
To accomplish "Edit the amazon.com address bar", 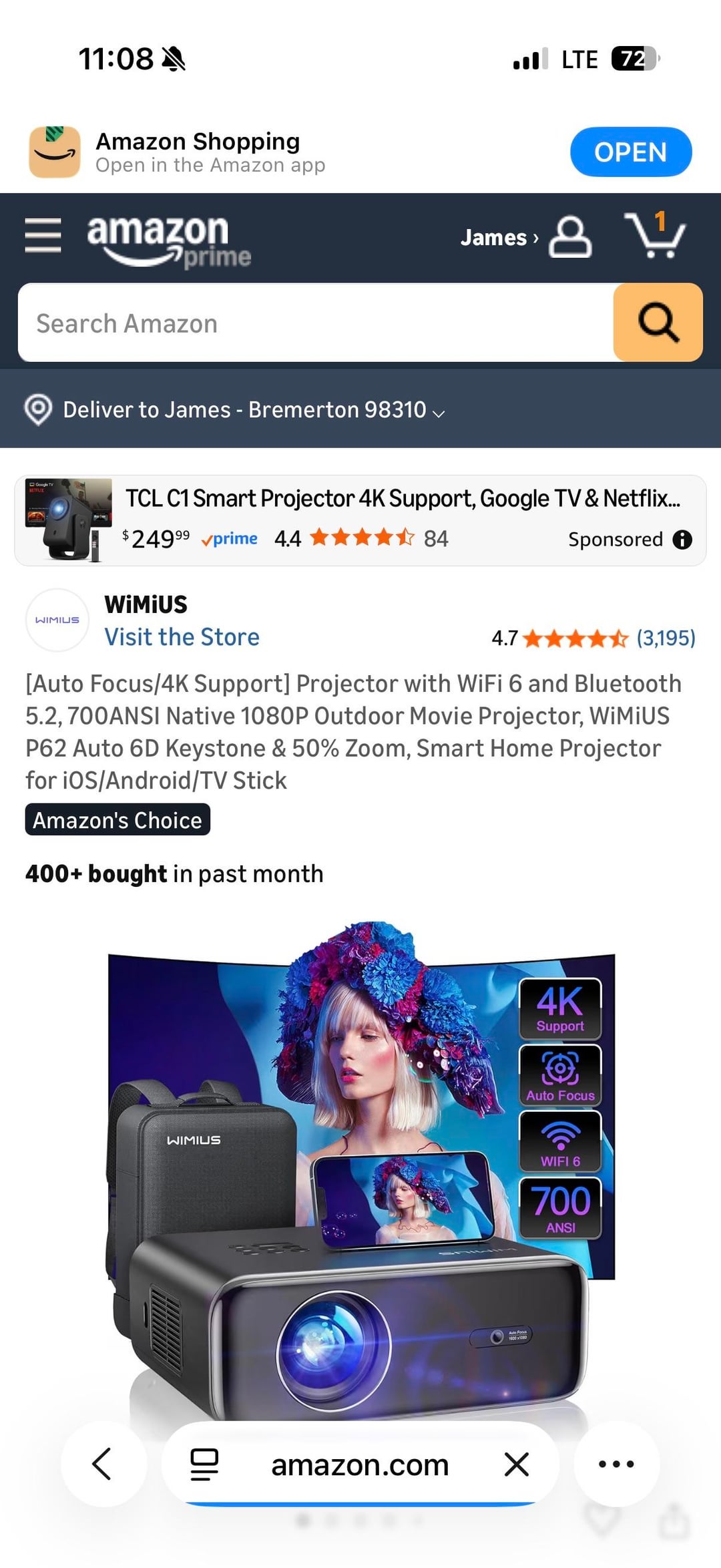I will [x=360, y=1465].
